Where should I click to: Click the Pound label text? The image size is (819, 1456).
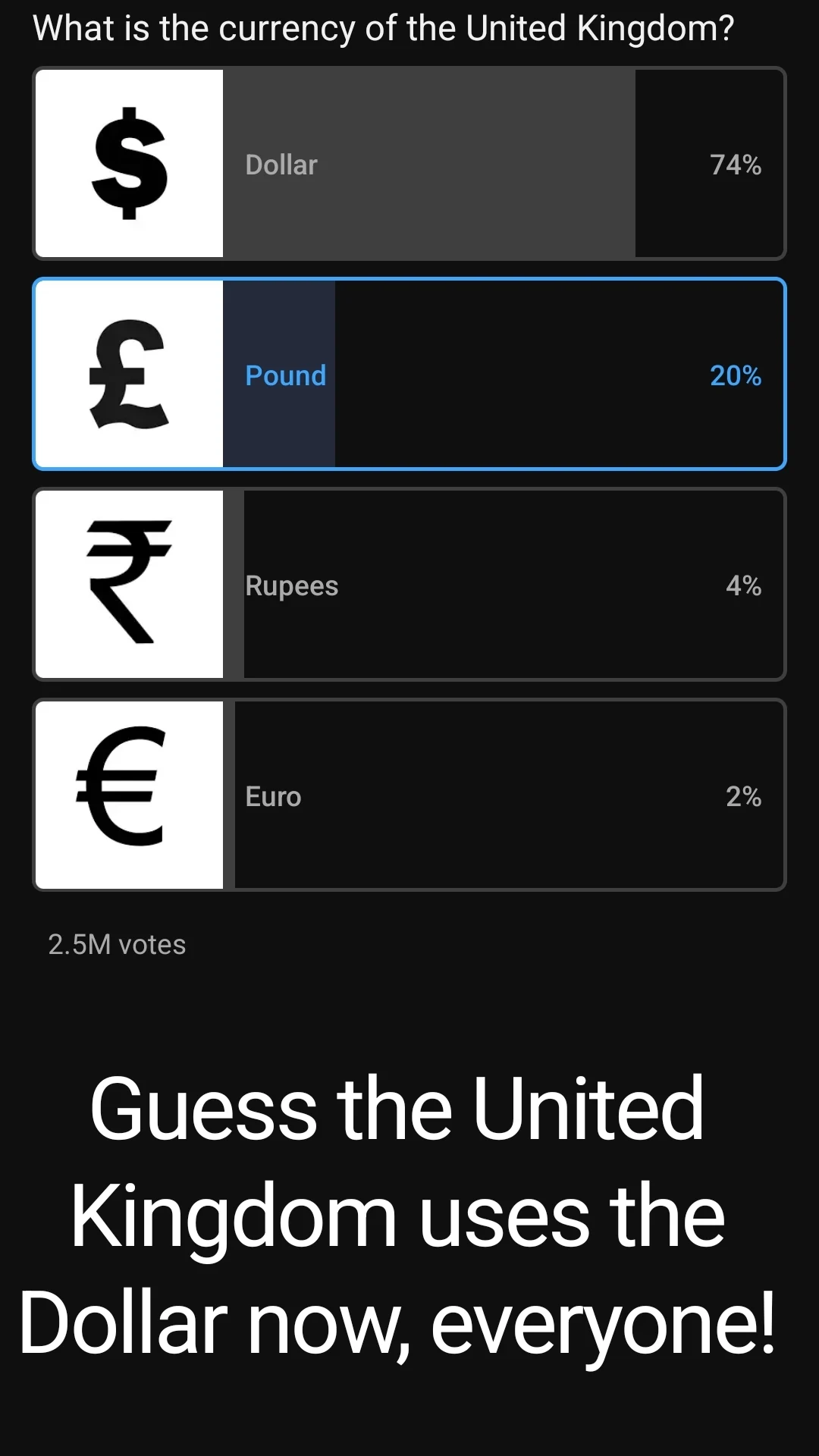(284, 375)
